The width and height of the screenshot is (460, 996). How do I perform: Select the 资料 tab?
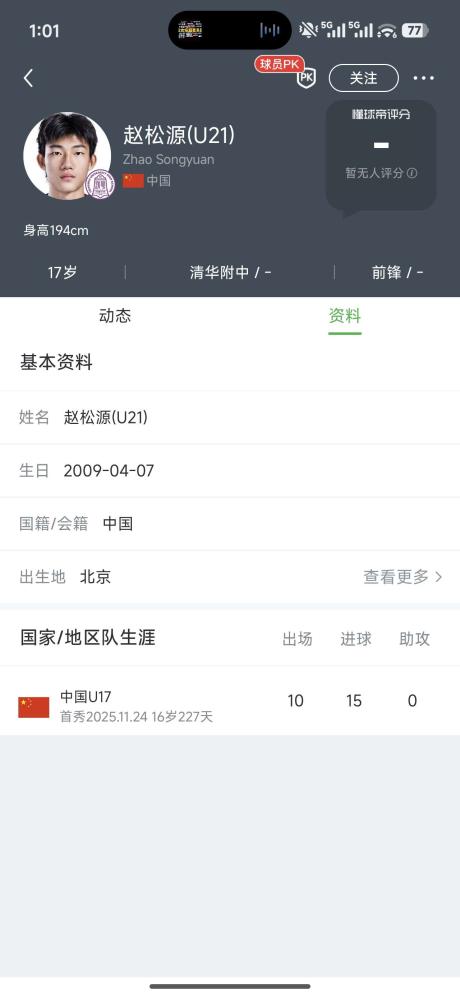coord(345,316)
